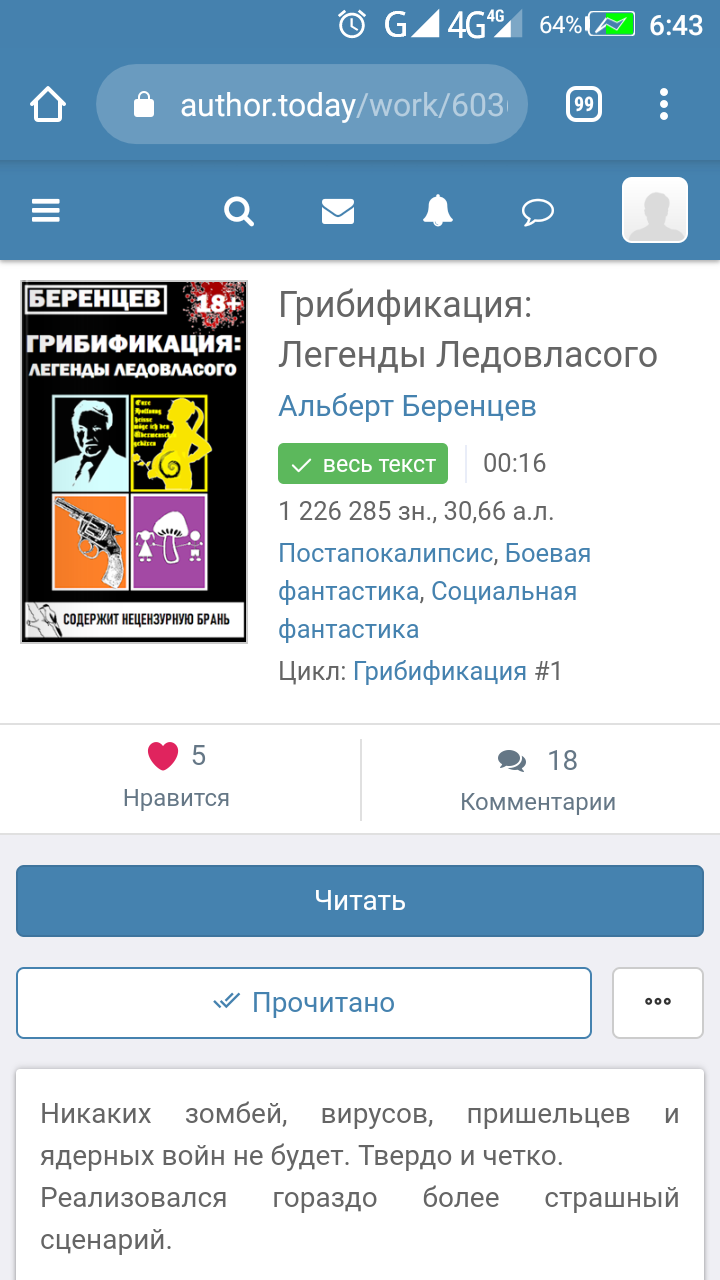View the book cover image
The image size is (720, 1280).
click(x=134, y=461)
